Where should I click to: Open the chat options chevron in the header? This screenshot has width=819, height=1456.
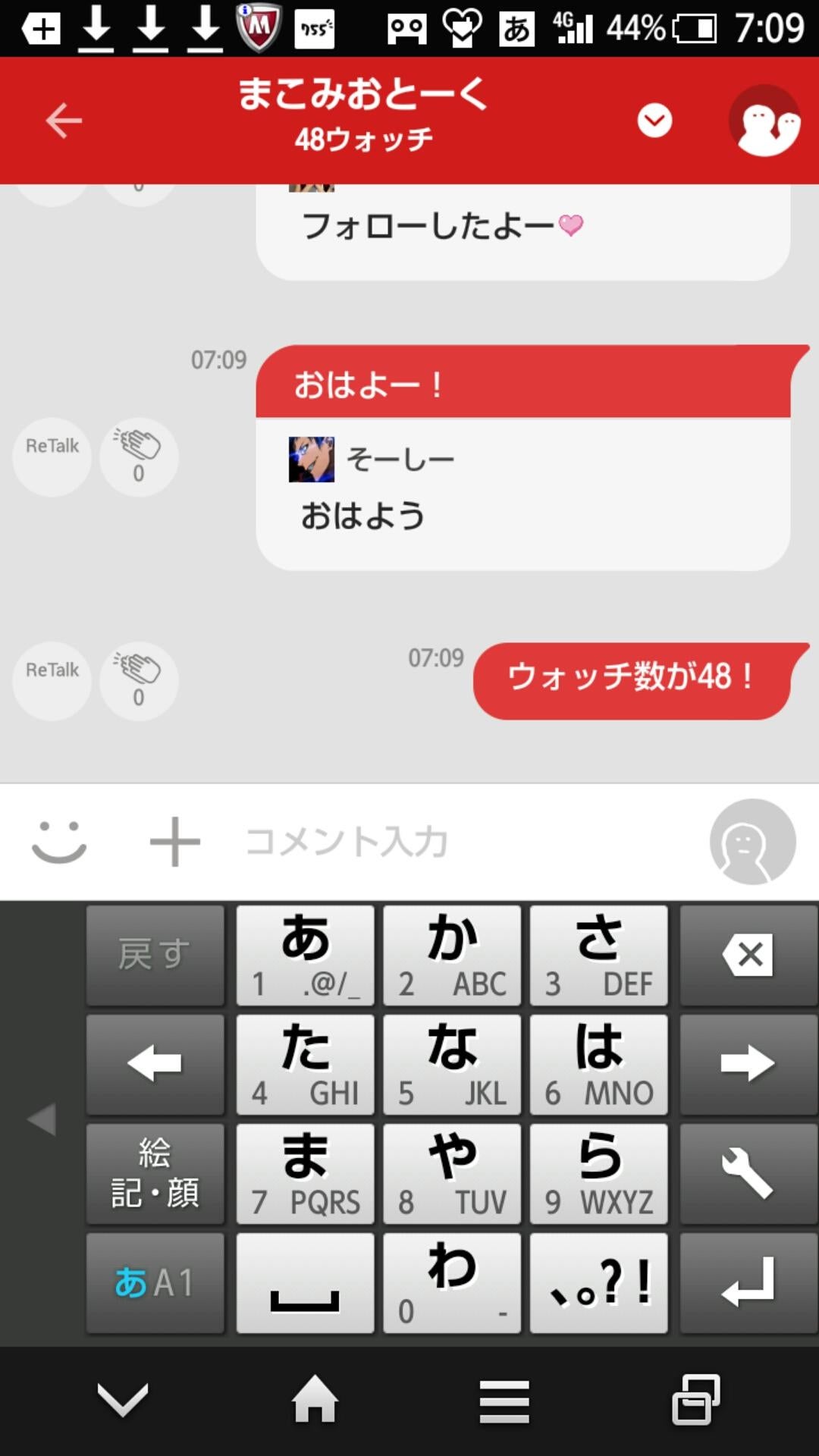[x=654, y=119]
